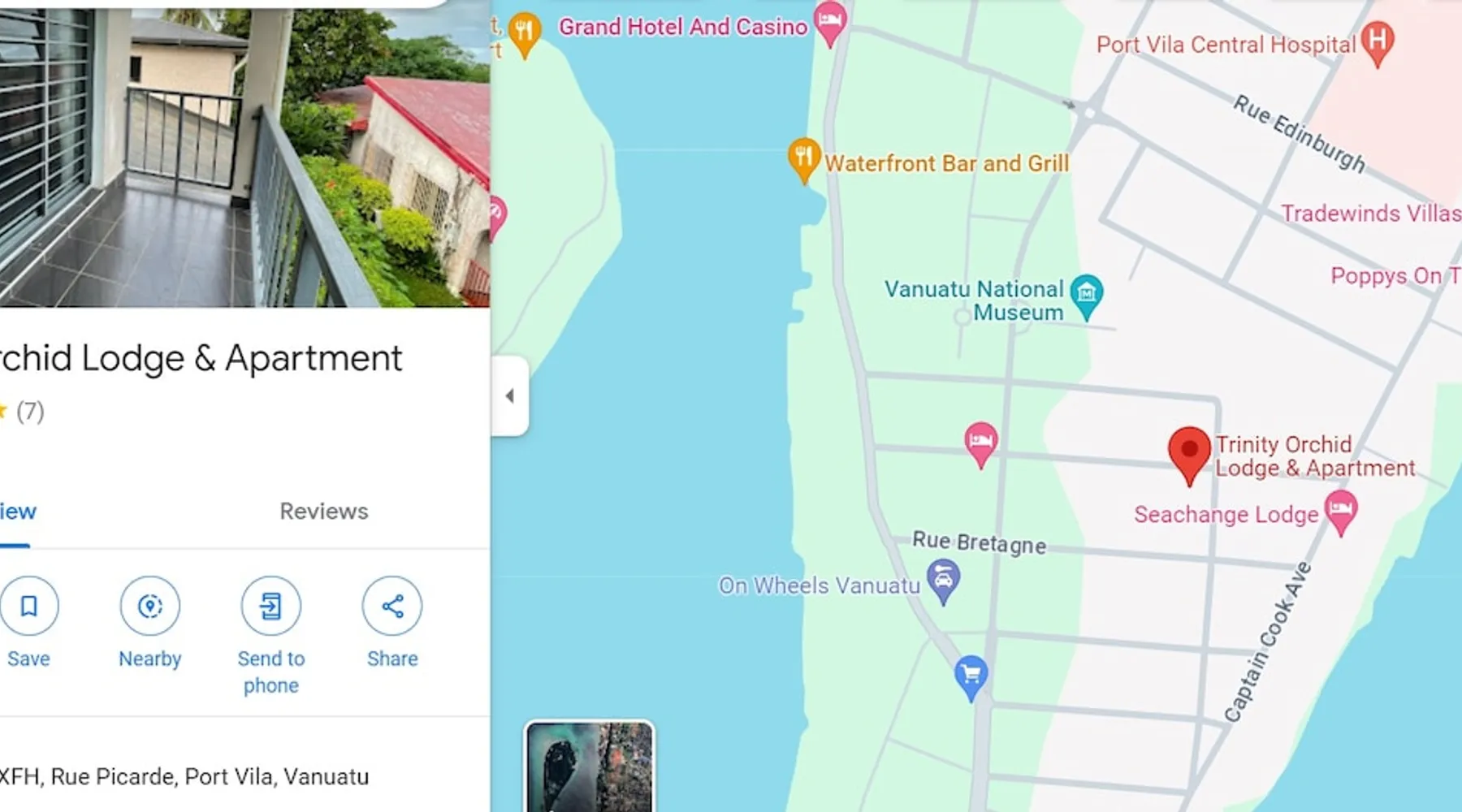Search nearby places

tap(149, 607)
